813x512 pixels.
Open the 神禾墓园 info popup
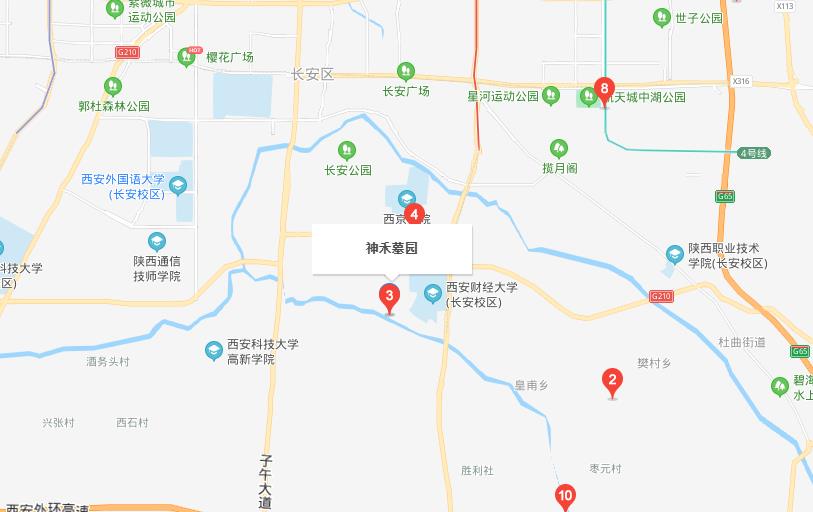[392, 249]
